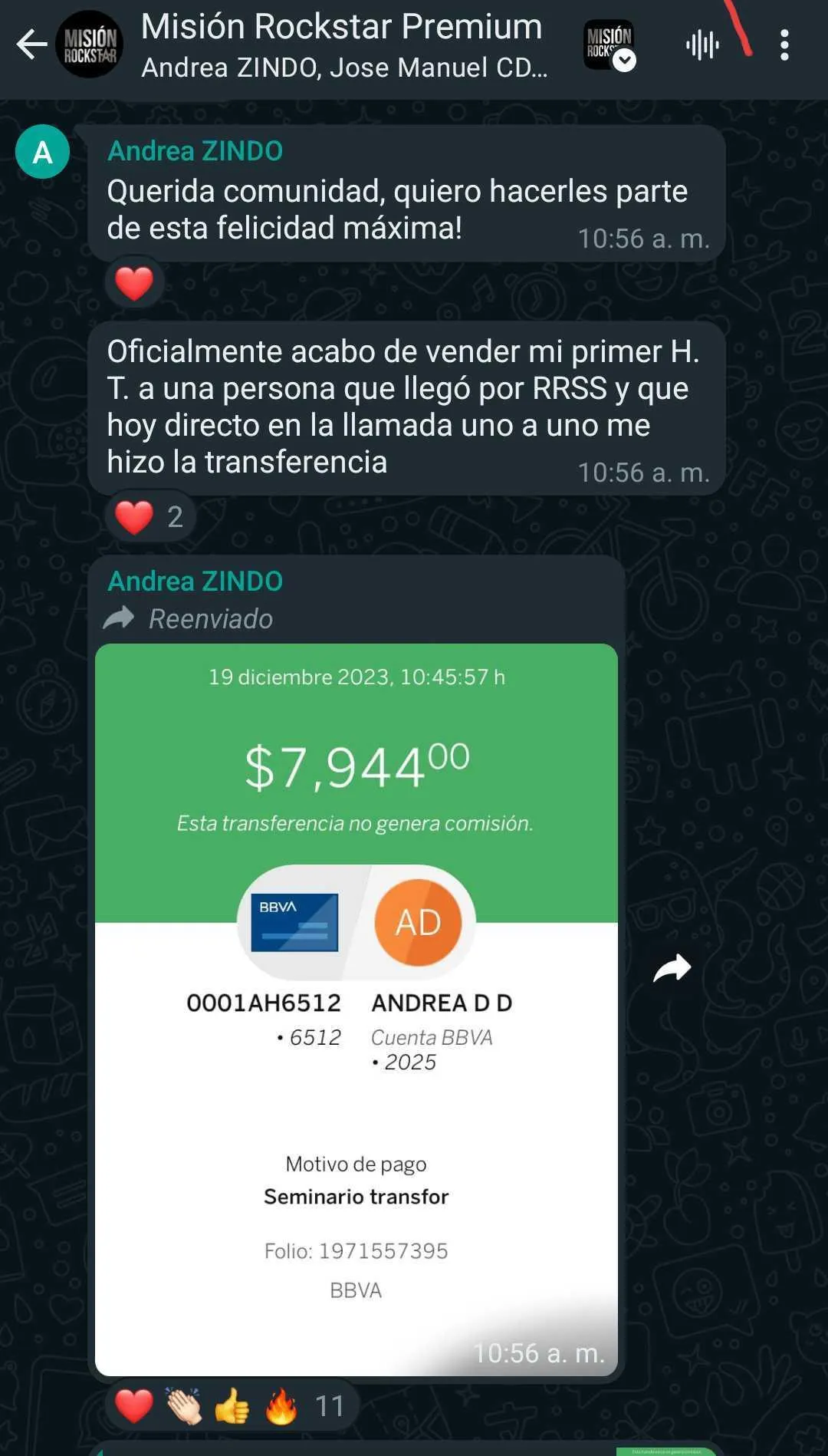Forward the transfer receipt image
Screen dimensions: 828x1456
pos(672,969)
